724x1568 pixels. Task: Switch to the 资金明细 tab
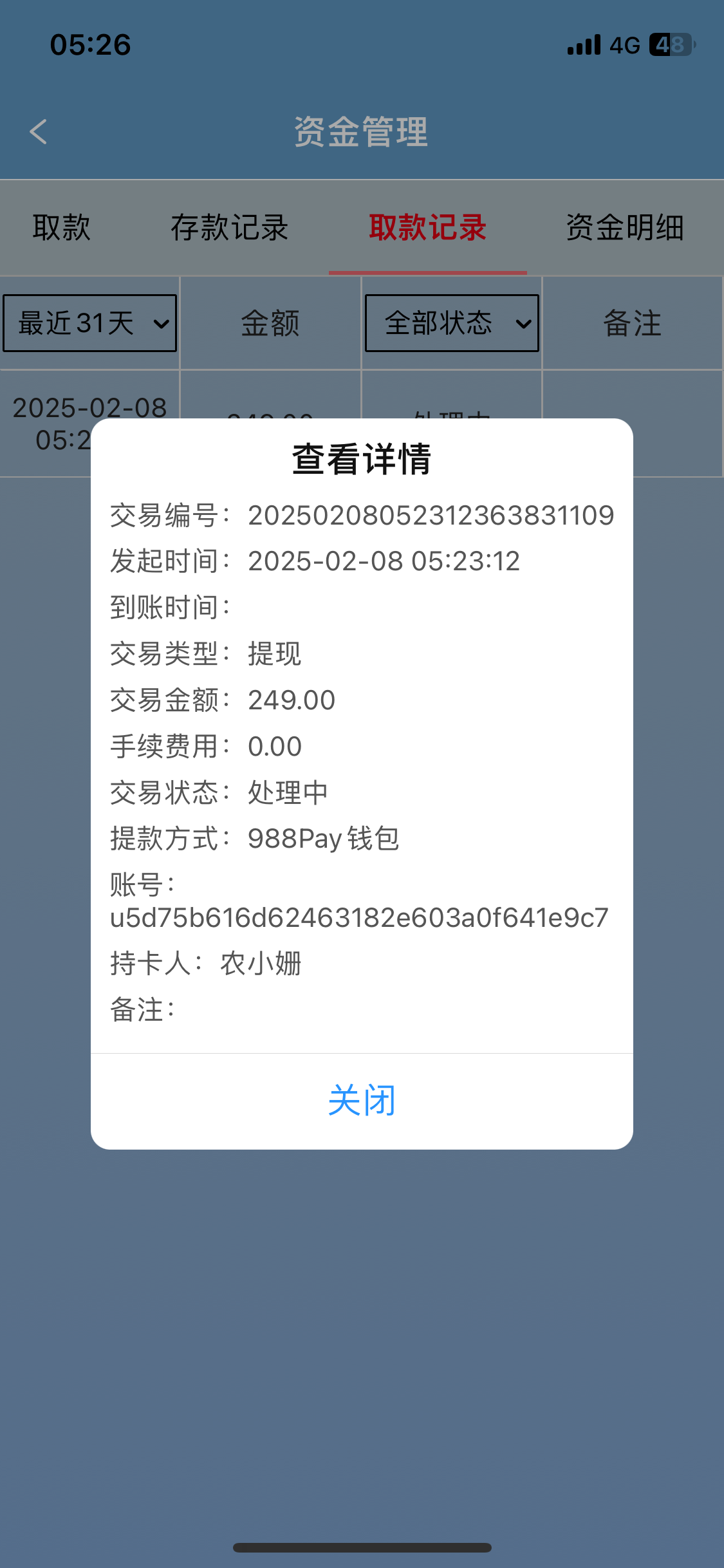[624, 228]
